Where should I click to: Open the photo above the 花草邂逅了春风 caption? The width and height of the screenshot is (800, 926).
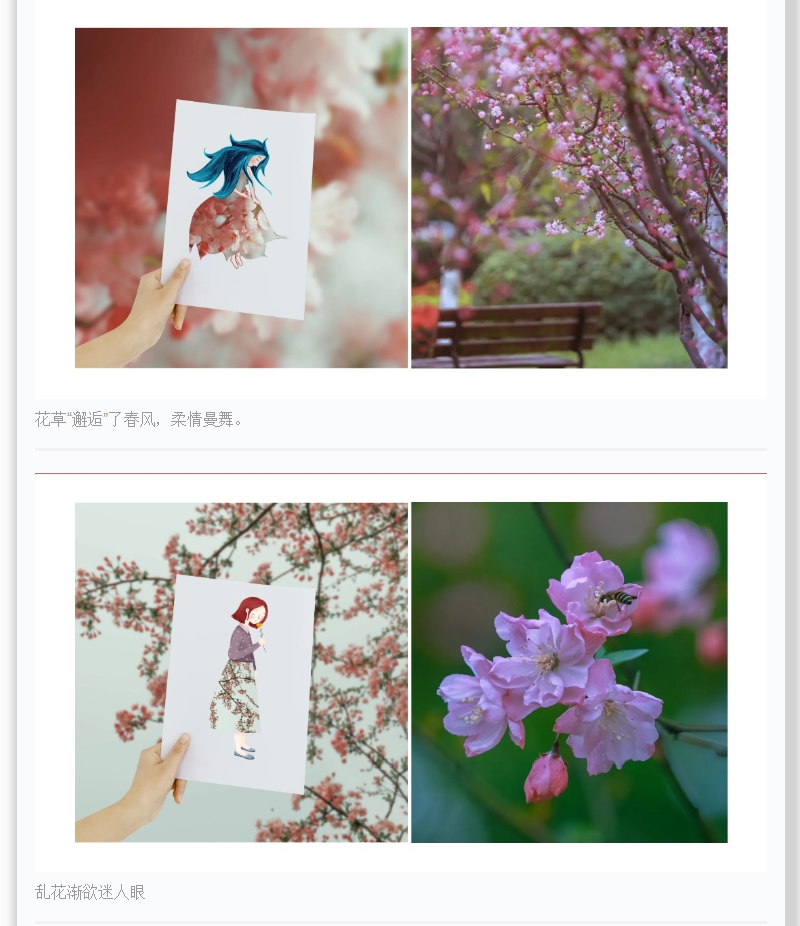[x=401, y=198]
